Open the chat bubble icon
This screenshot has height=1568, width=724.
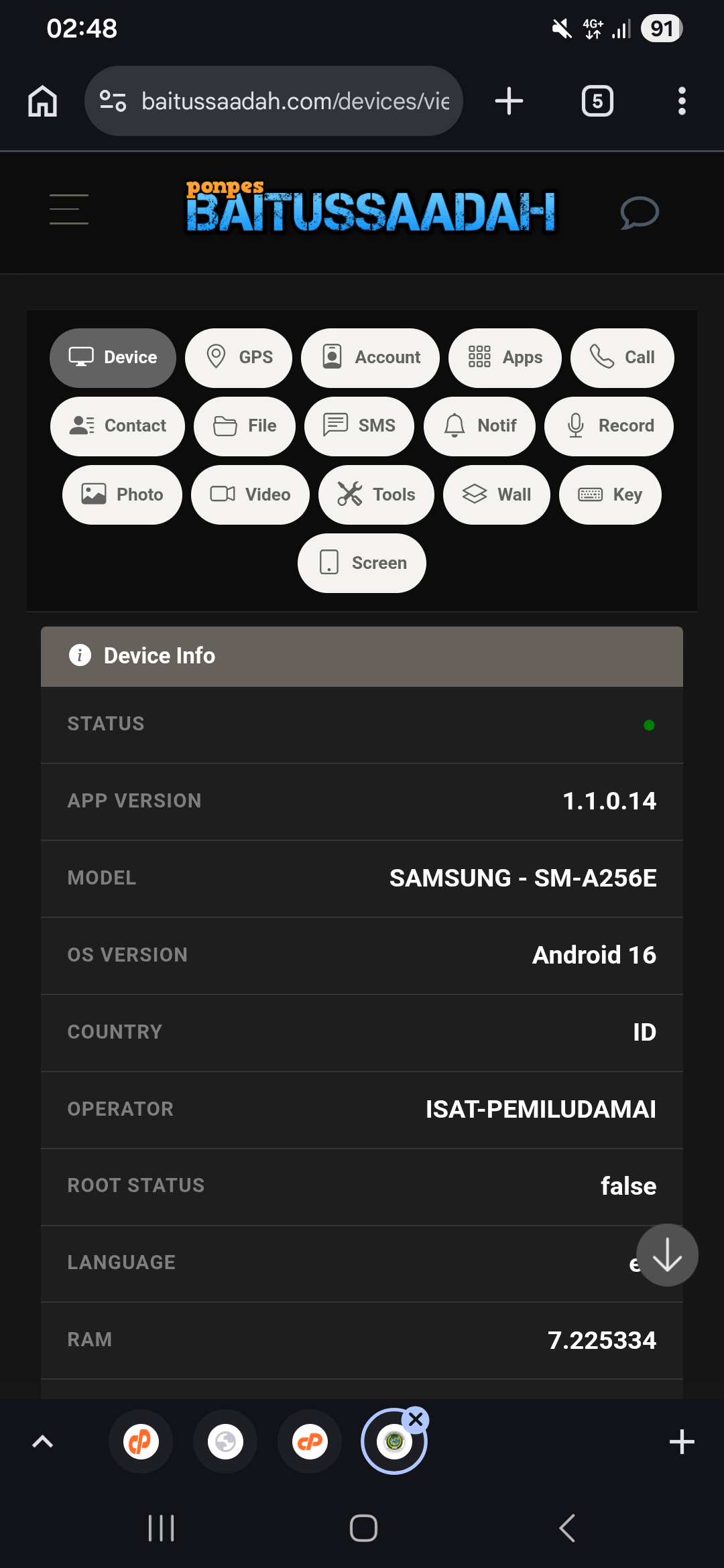point(639,212)
